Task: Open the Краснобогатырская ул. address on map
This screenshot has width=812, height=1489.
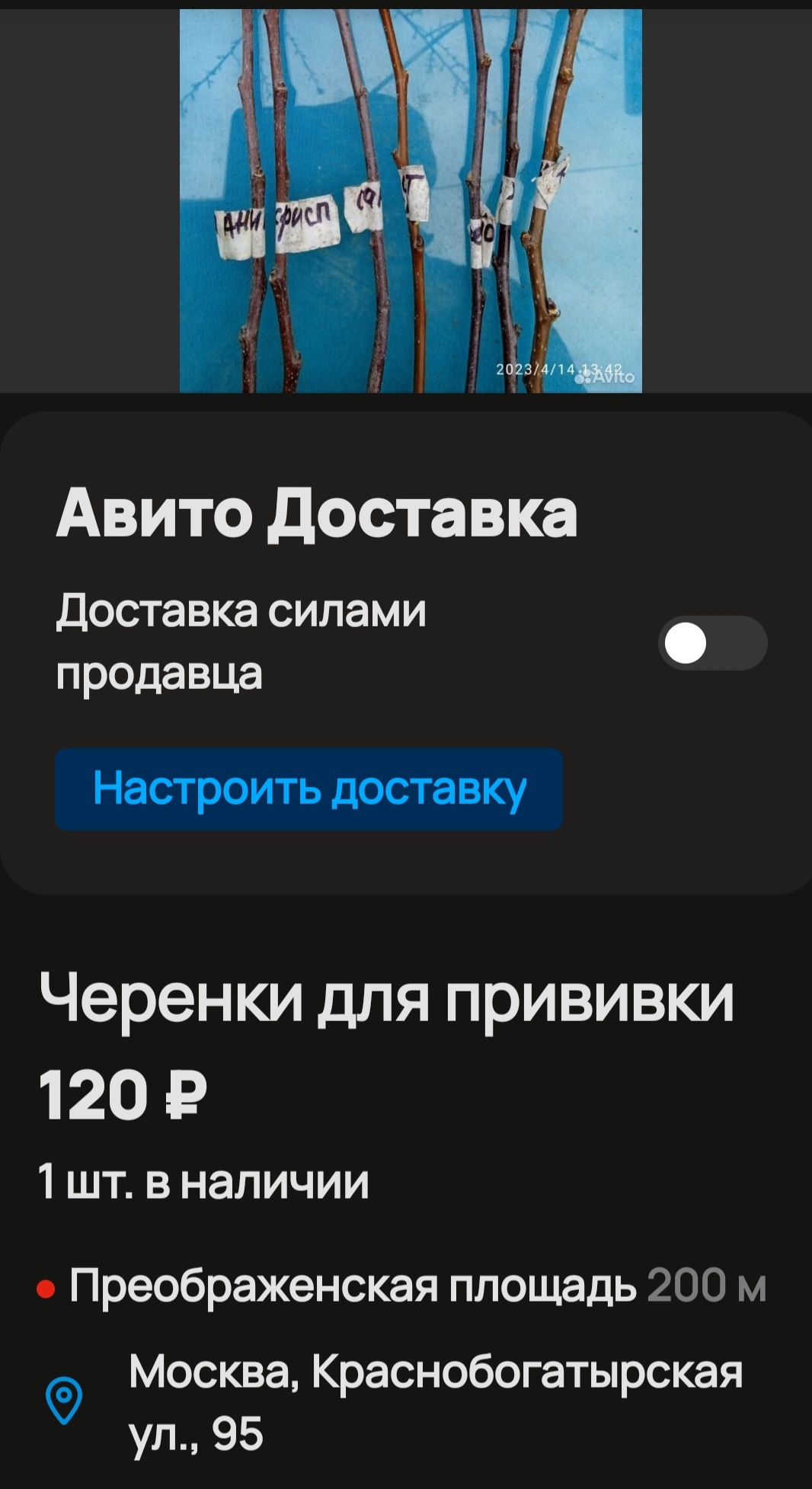Action: 434,1403
